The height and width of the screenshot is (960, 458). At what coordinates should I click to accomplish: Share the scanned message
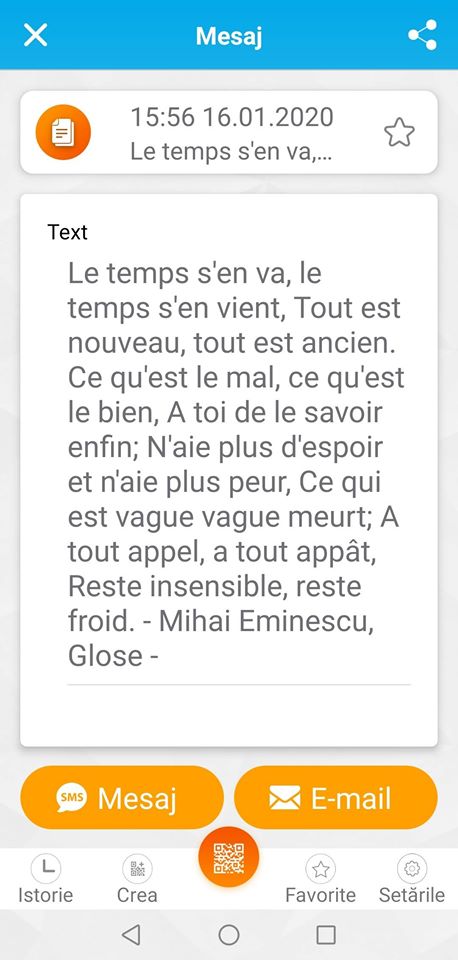tap(422, 35)
